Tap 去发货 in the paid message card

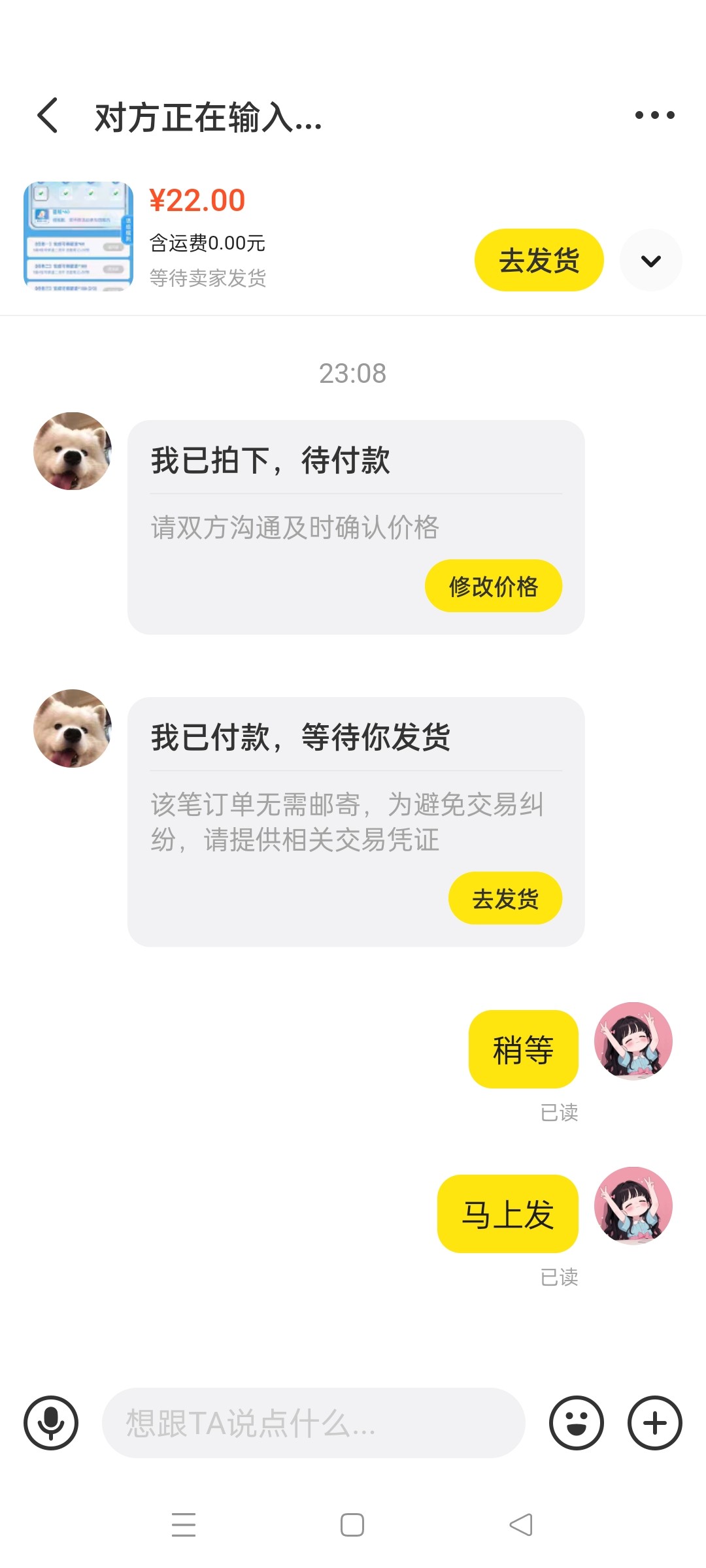(x=505, y=898)
